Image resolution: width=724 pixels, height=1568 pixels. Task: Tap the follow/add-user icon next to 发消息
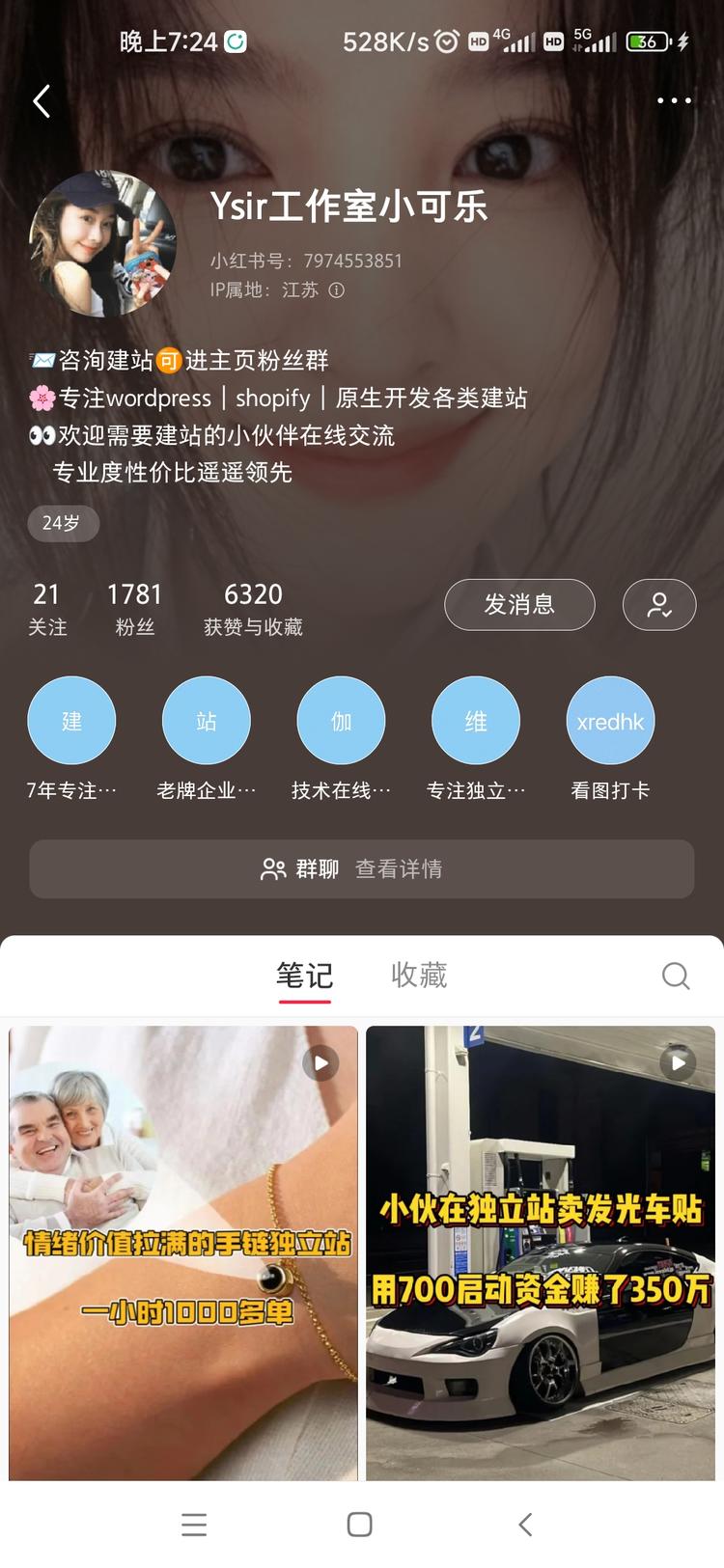tap(659, 605)
